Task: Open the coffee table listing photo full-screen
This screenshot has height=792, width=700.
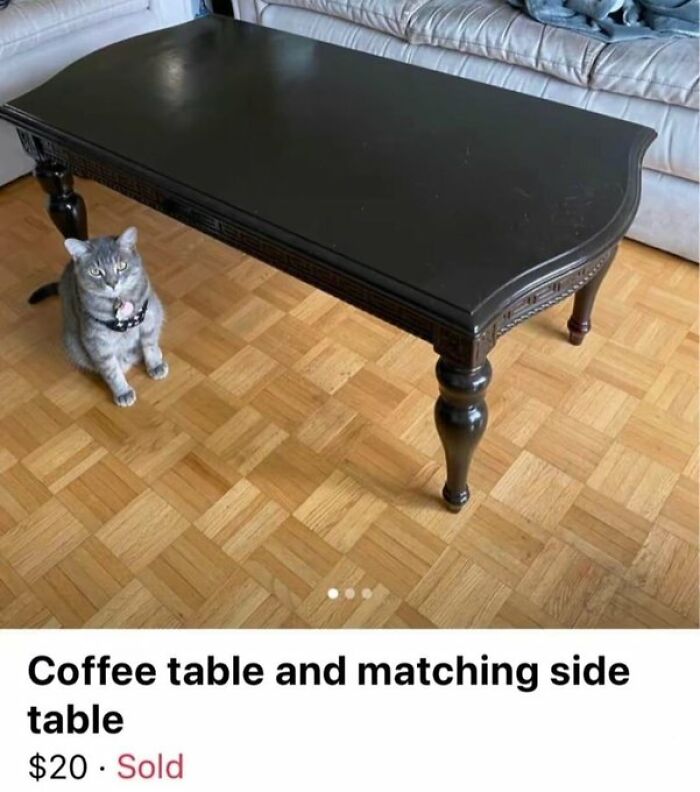Action: (350, 300)
